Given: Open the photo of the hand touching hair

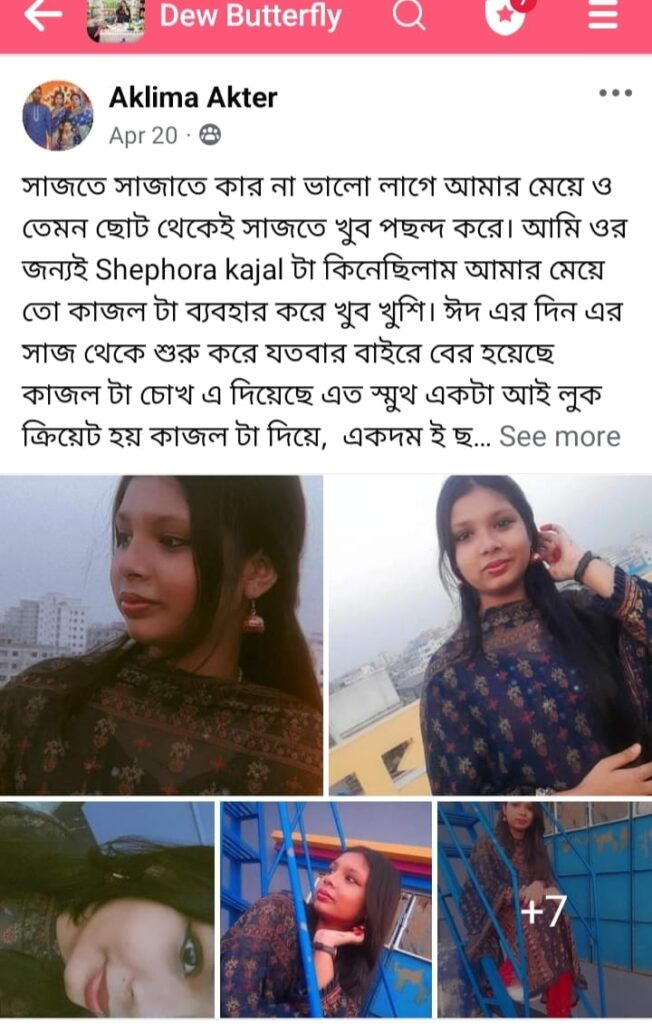Looking at the screenshot, I should click(x=490, y=635).
